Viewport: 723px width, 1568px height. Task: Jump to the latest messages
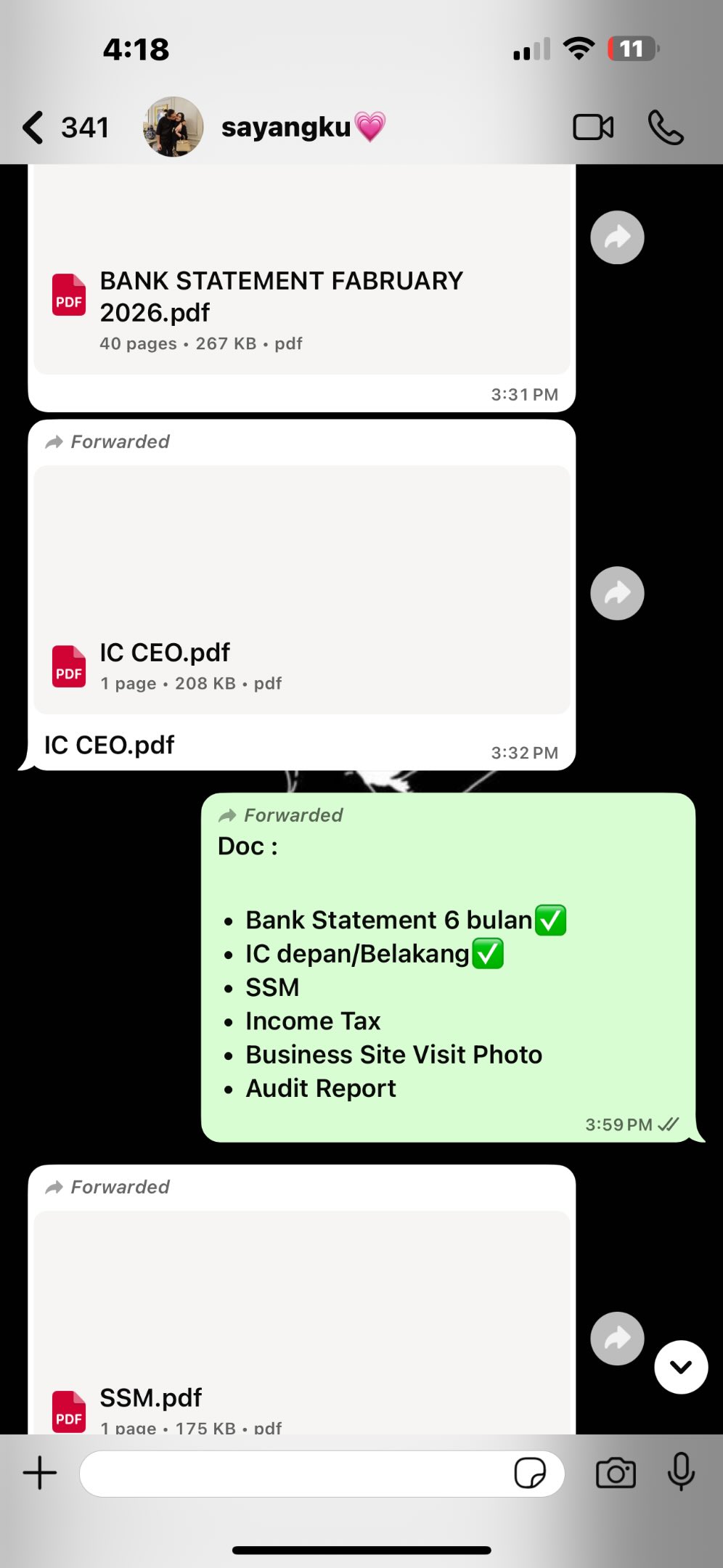coord(681,1367)
